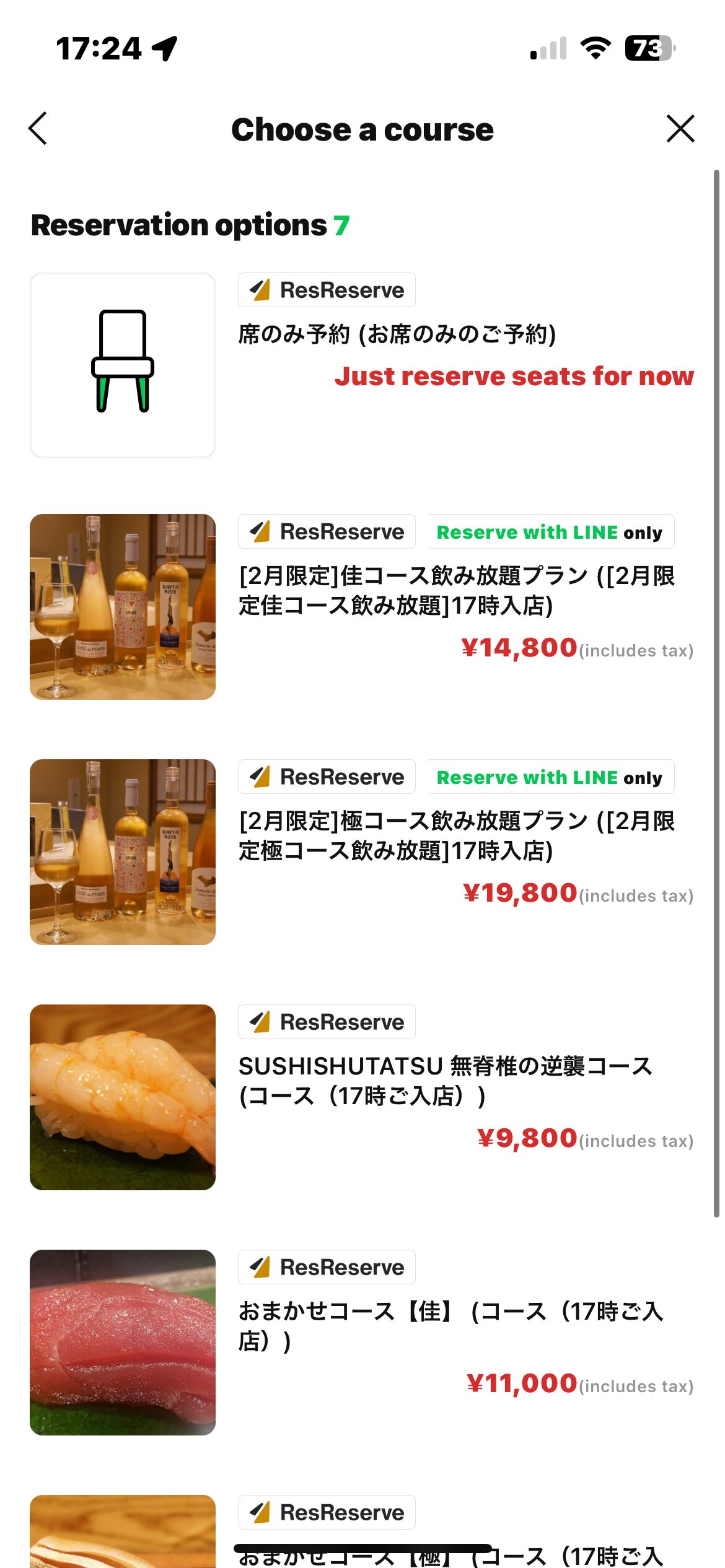This screenshot has height=1568, width=725.
Task: Tap the Reservation options 7 heading
Action: (190, 225)
